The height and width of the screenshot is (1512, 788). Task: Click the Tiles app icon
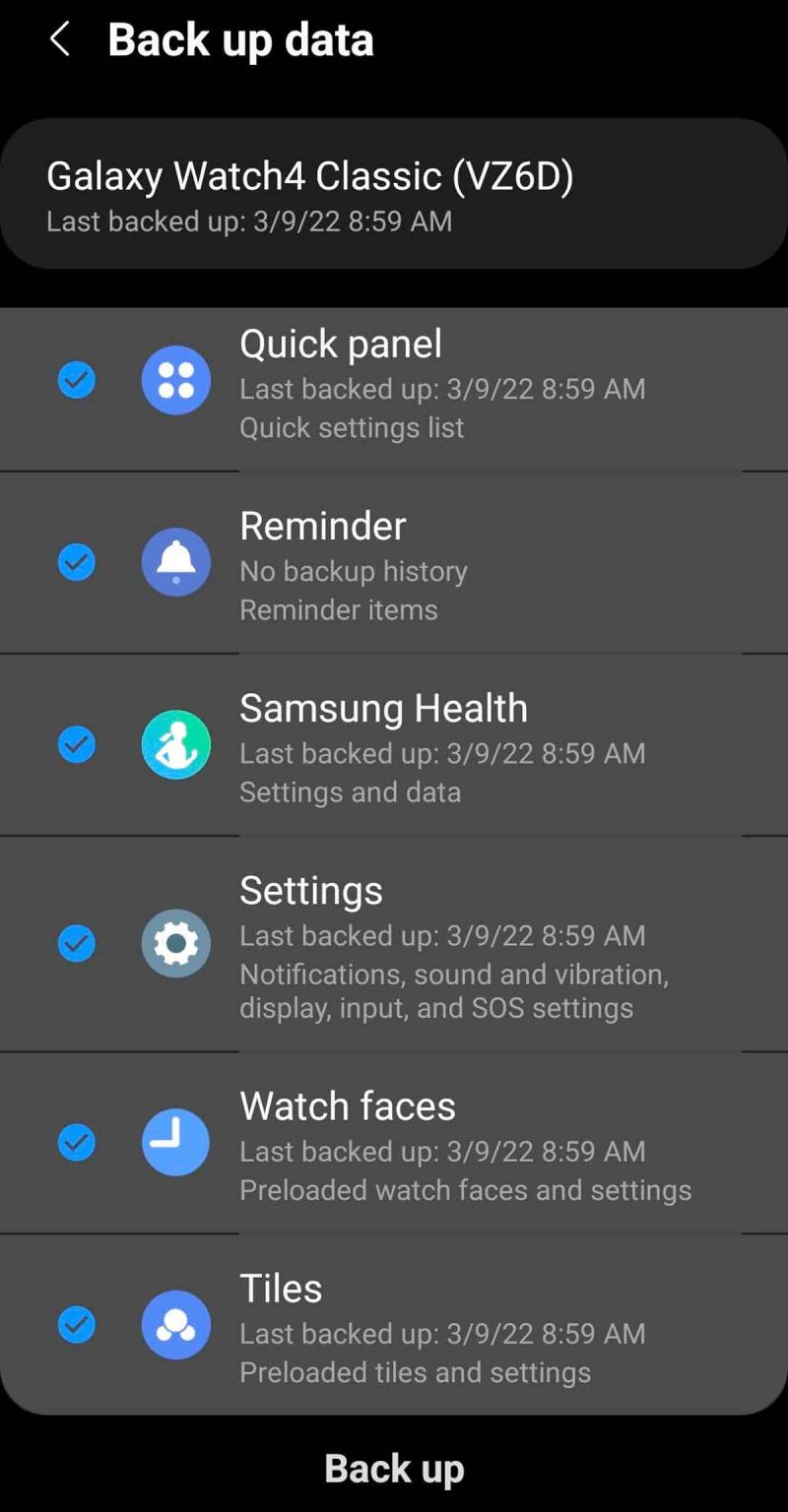175,1326
